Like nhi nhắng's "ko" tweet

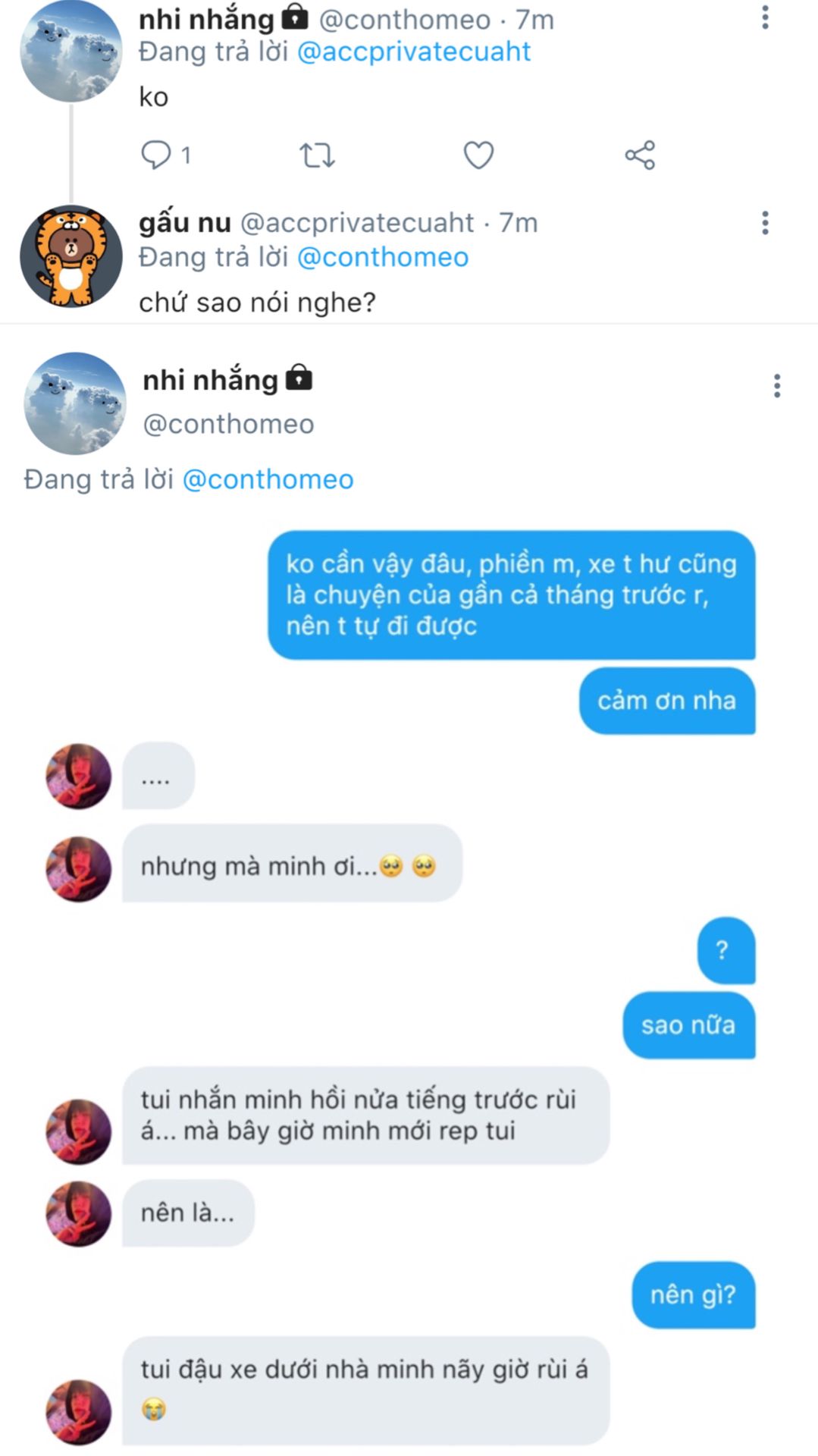(x=478, y=155)
